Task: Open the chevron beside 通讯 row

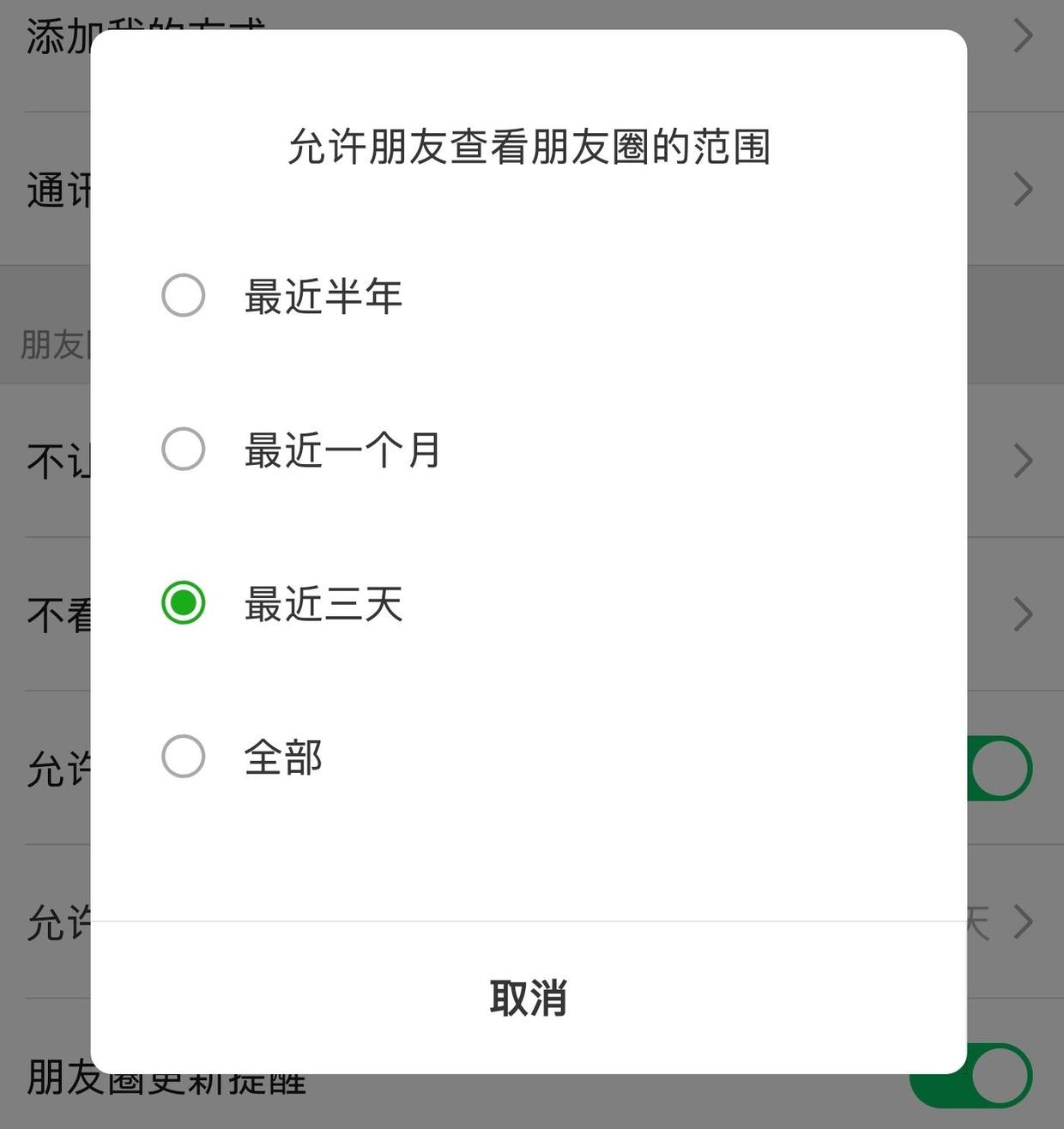Action: 1023,190
